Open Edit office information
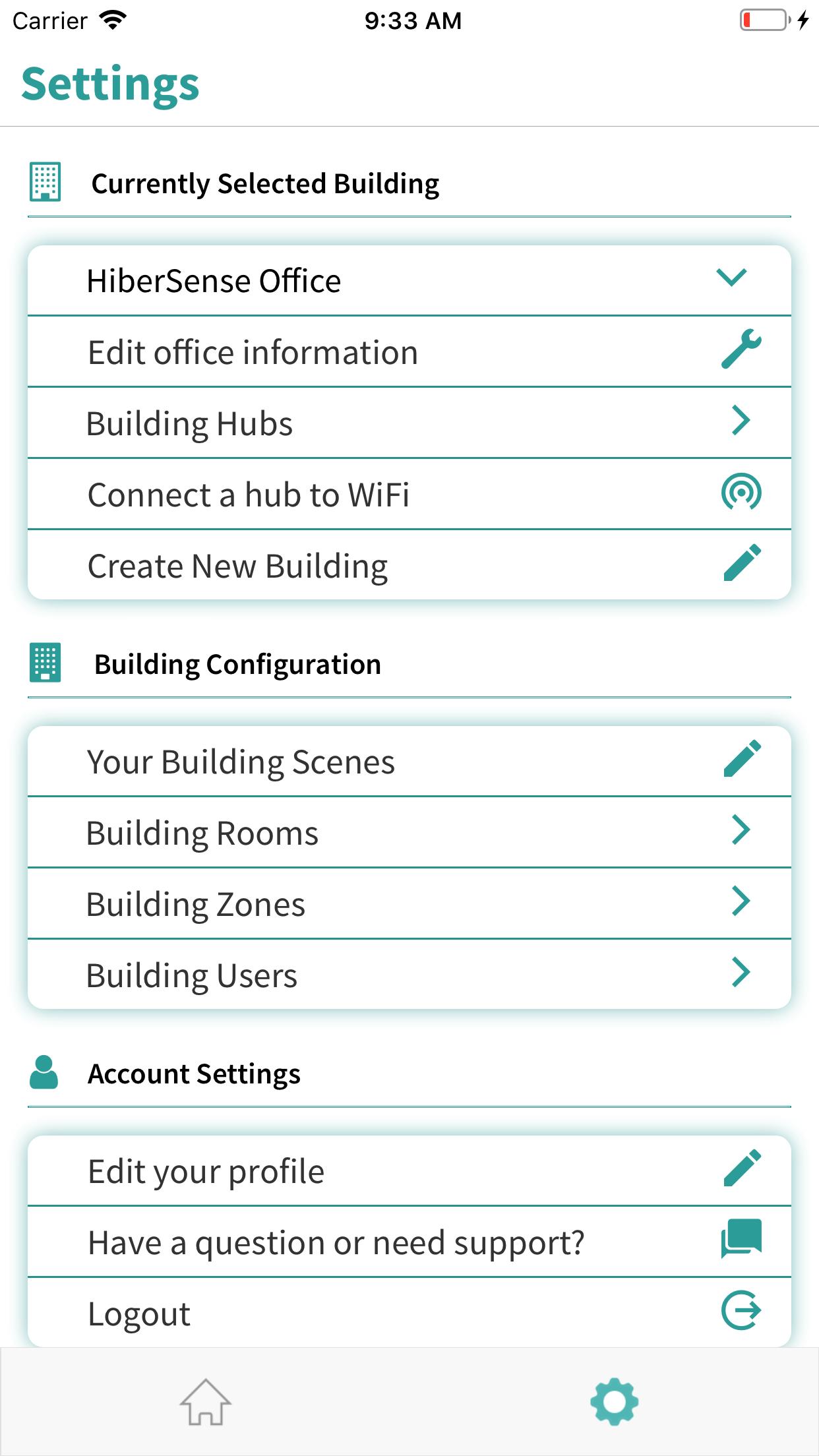The image size is (819, 1456). (409, 352)
